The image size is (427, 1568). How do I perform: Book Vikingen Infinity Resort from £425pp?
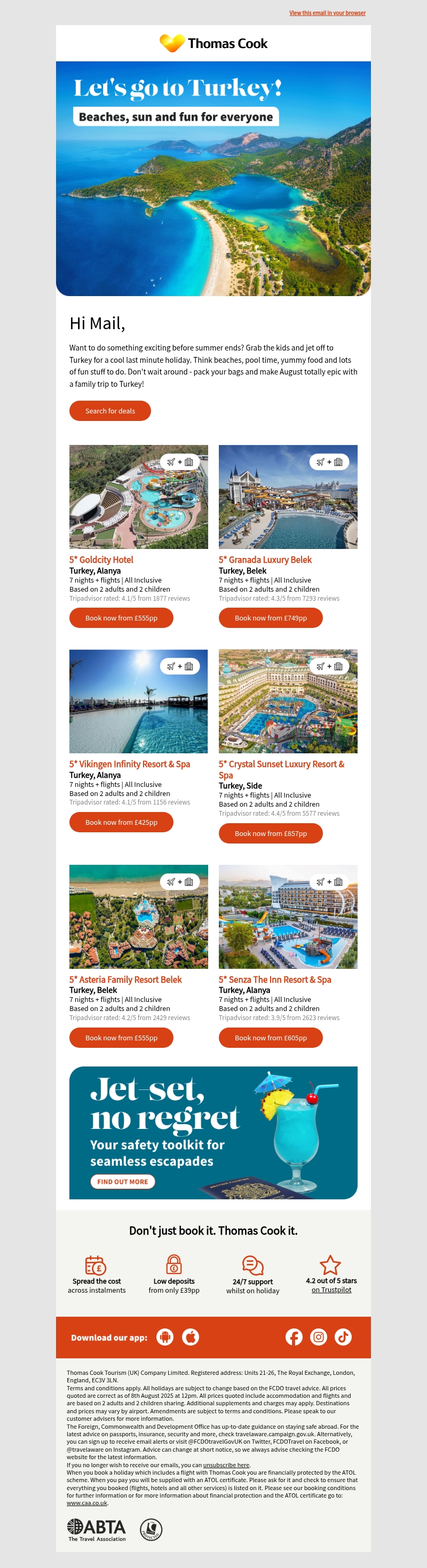121,822
